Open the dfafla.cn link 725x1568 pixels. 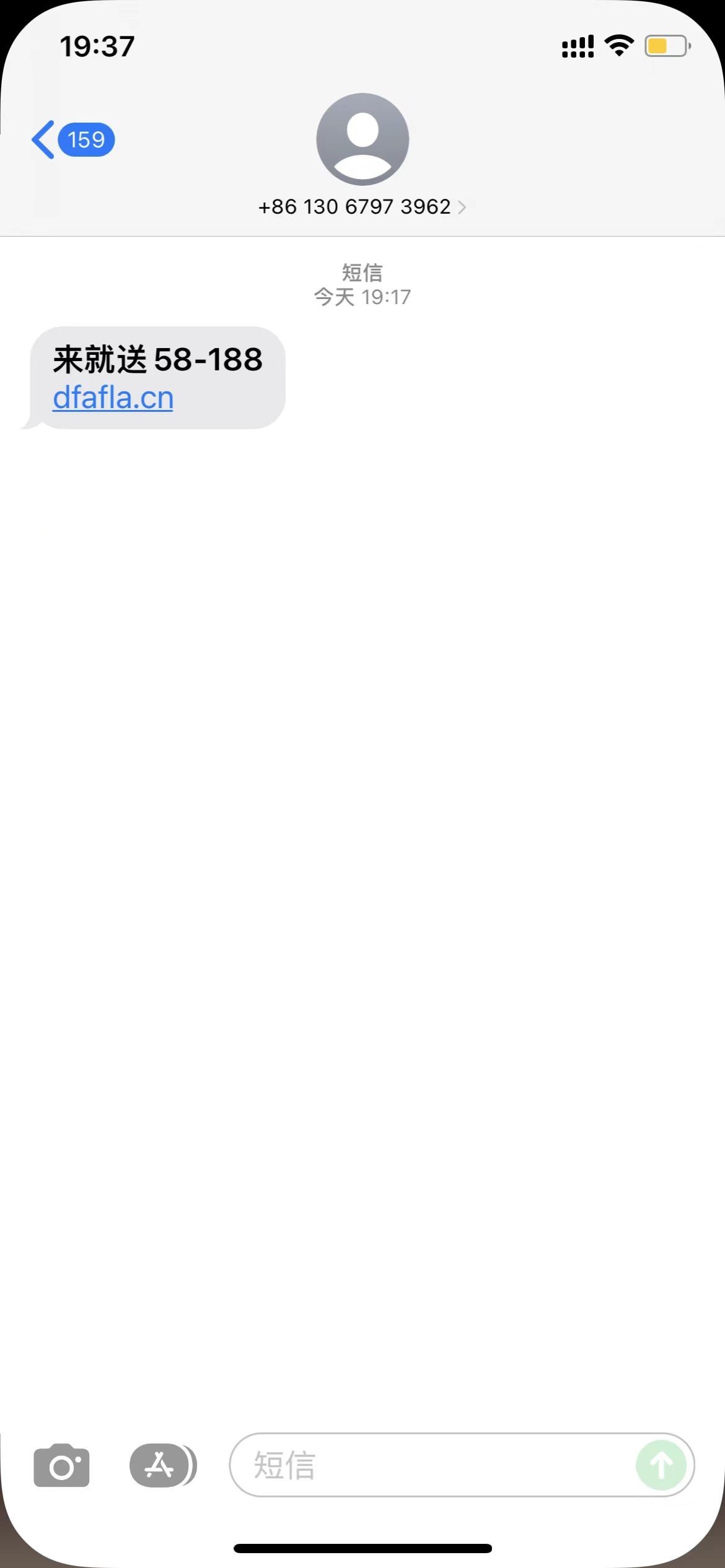(x=113, y=398)
